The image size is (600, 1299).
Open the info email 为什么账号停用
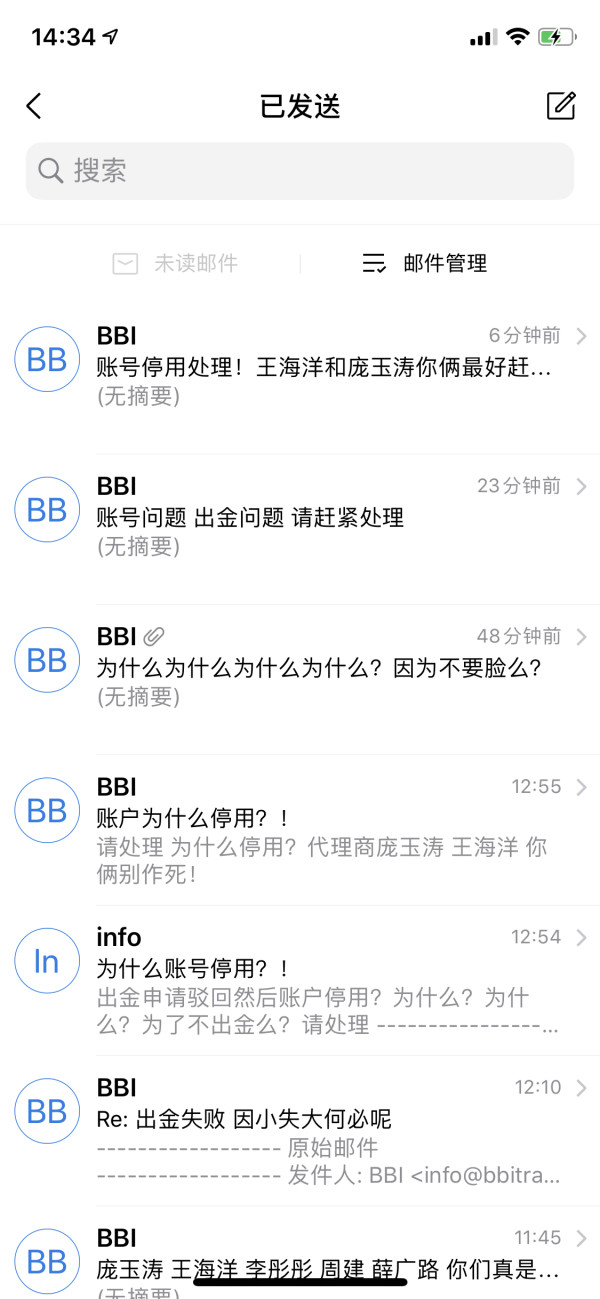pyautogui.click(x=300, y=980)
